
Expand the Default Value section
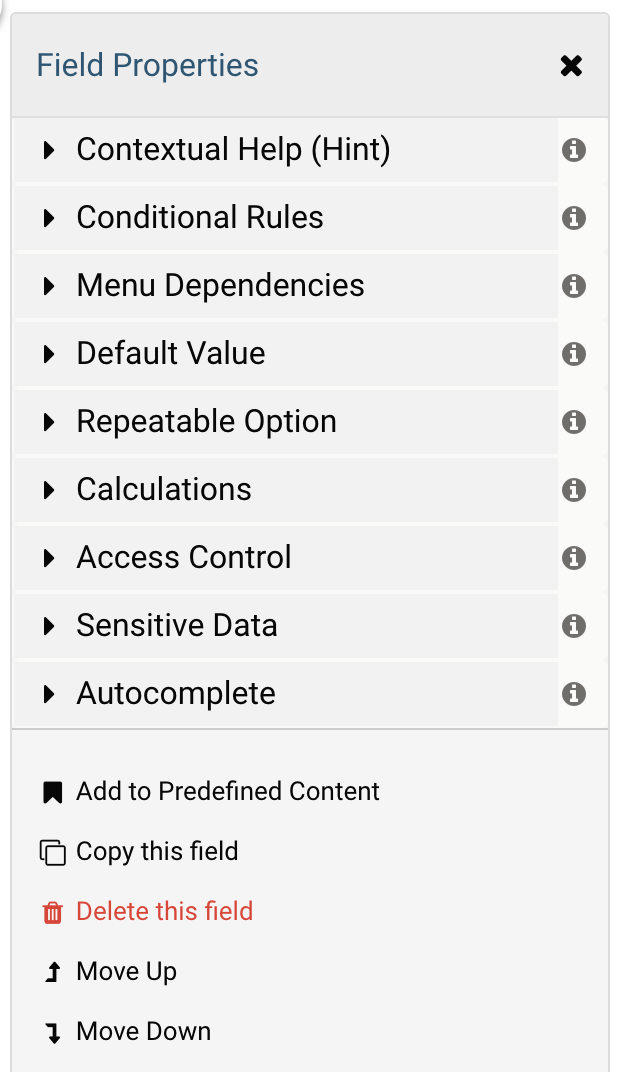pos(171,354)
